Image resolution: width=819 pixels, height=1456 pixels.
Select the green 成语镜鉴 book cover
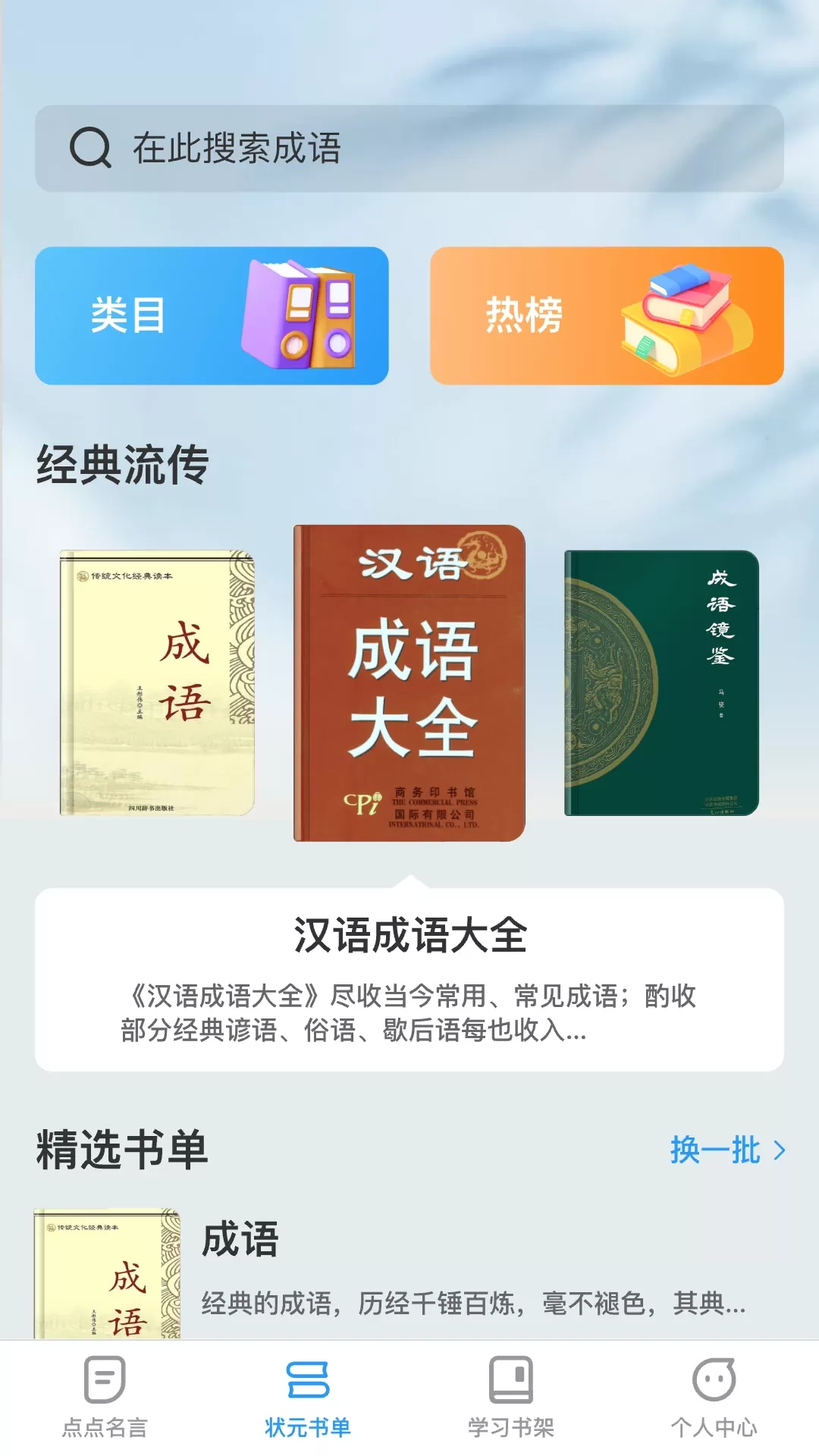click(661, 682)
